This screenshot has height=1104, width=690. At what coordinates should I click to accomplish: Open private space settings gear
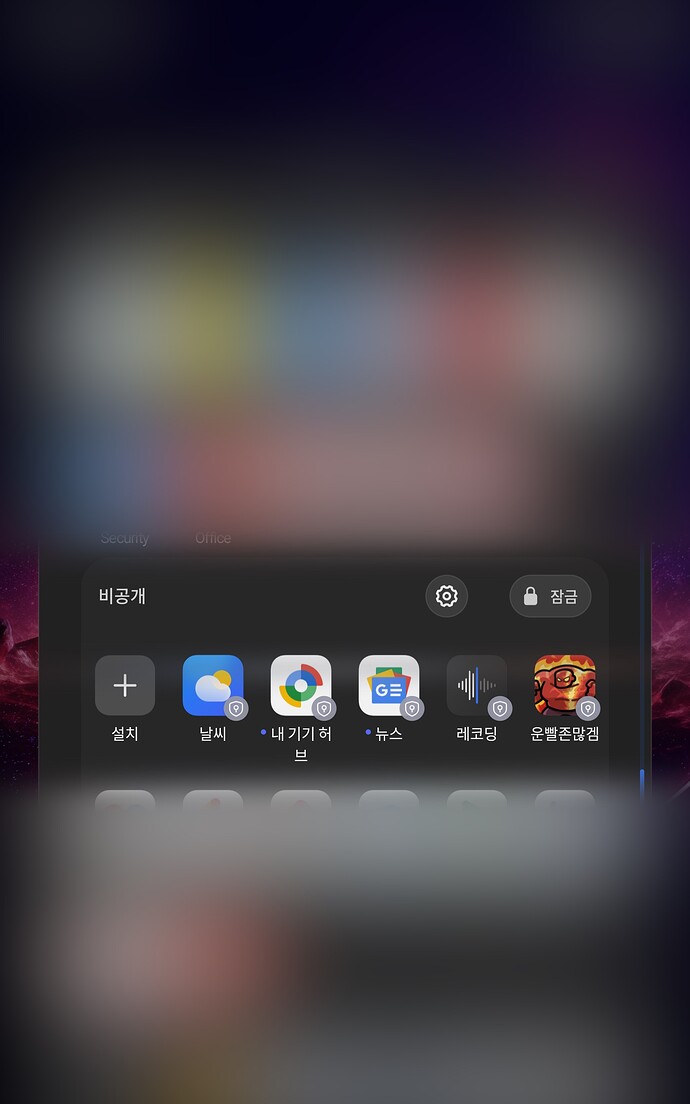447,596
